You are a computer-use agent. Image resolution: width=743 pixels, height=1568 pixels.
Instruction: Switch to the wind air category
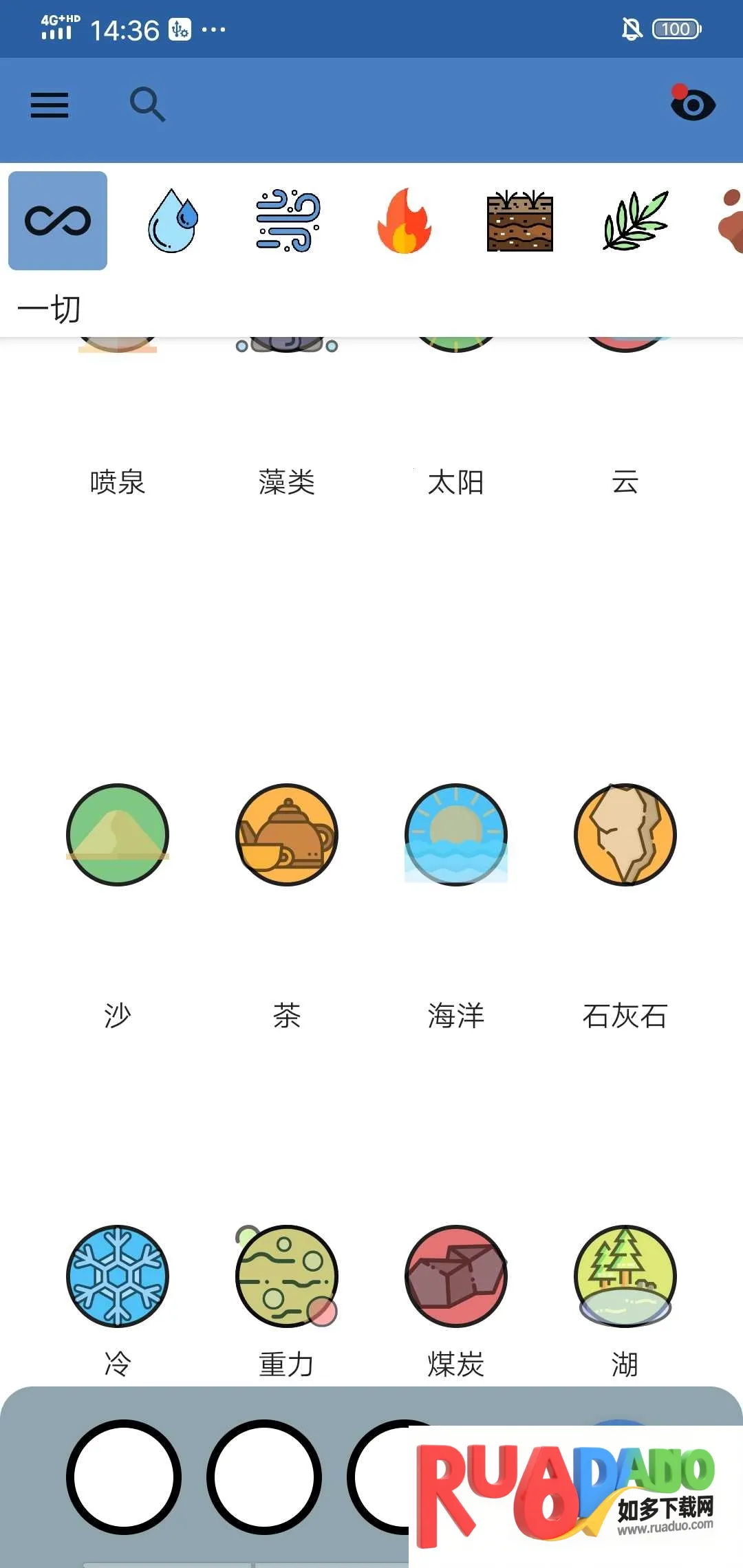click(x=288, y=221)
